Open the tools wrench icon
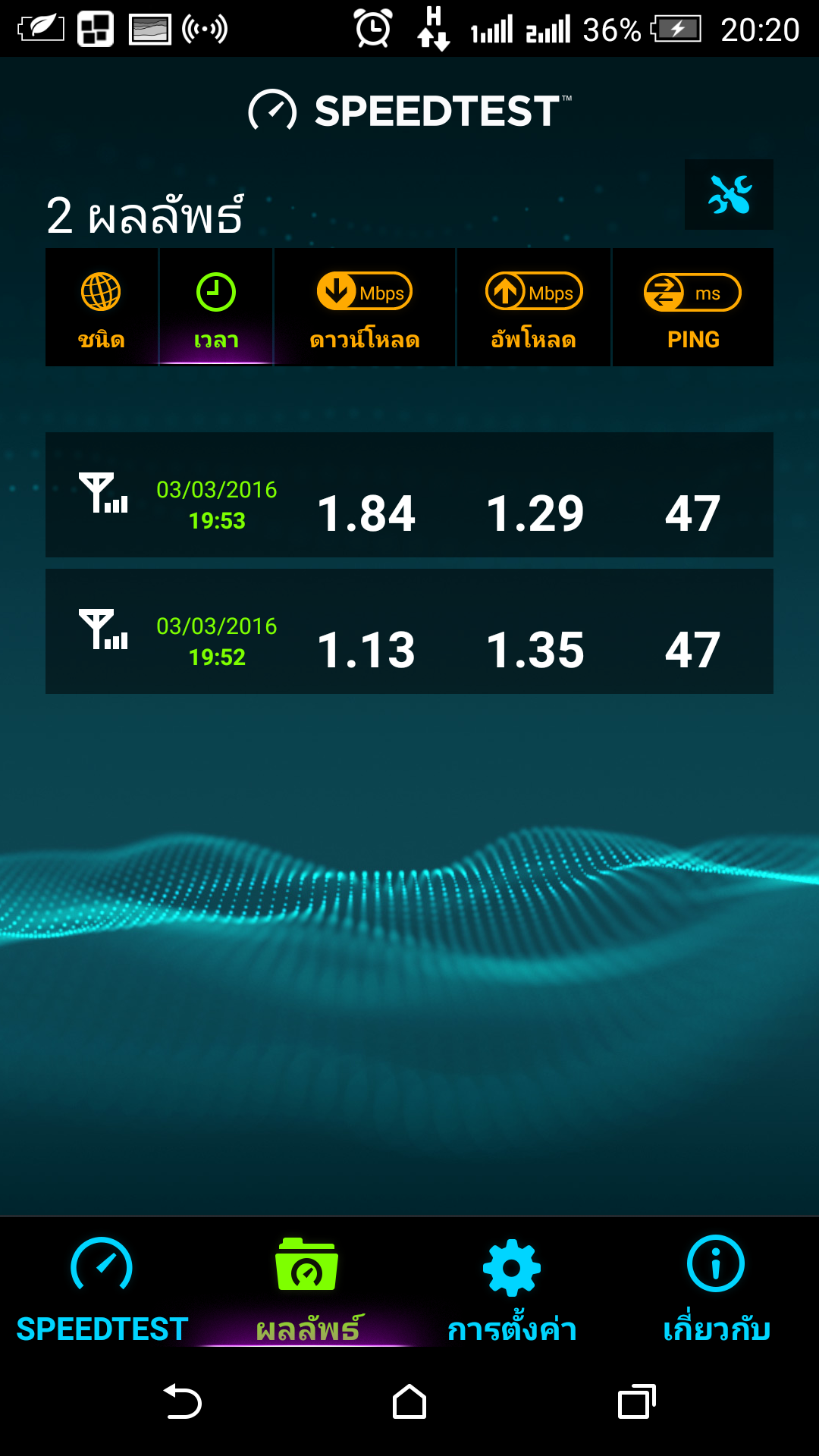Viewport: 819px width, 1456px height. click(x=729, y=194)
